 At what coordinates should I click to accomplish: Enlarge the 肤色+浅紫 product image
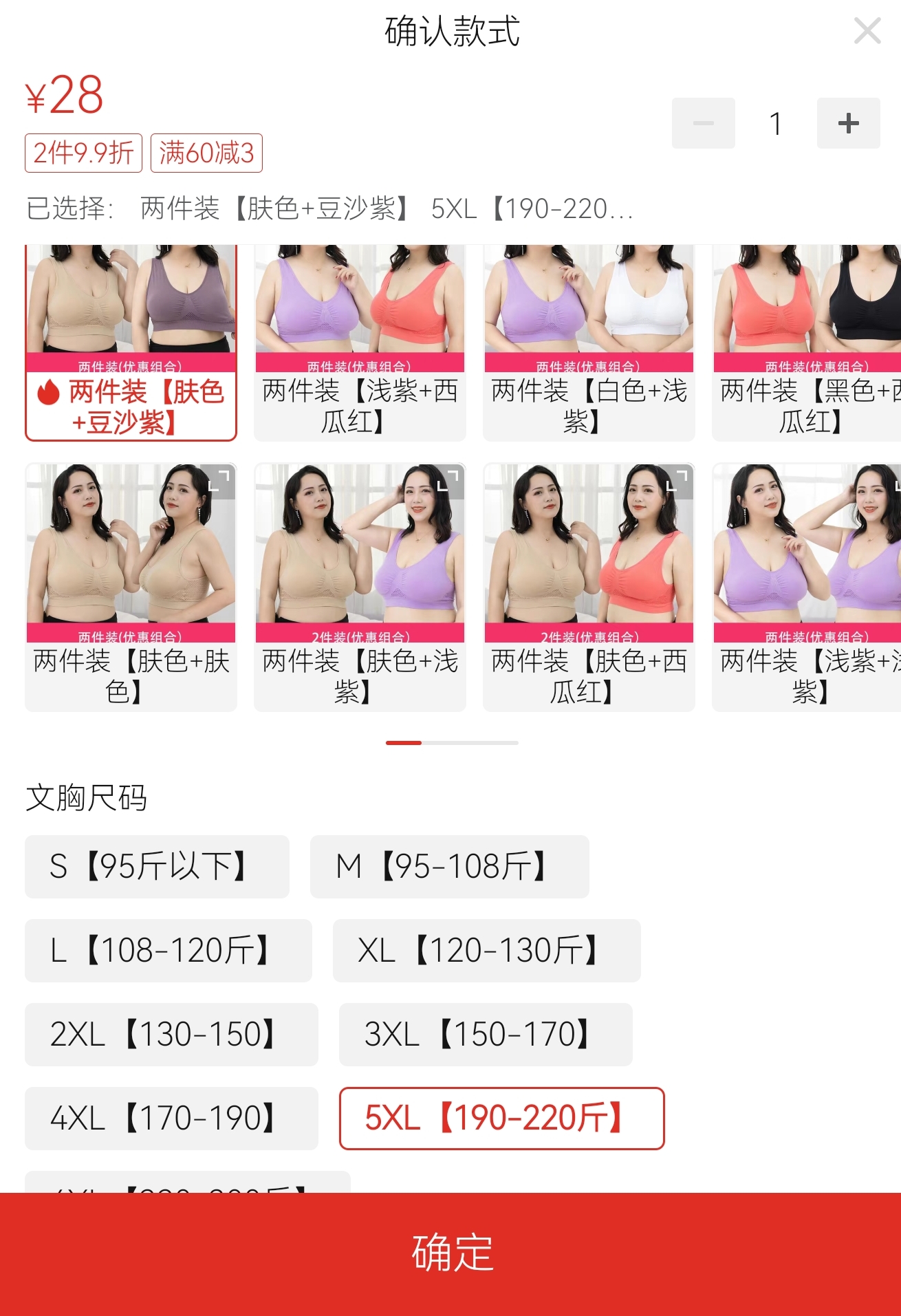[x=448, y=480]
